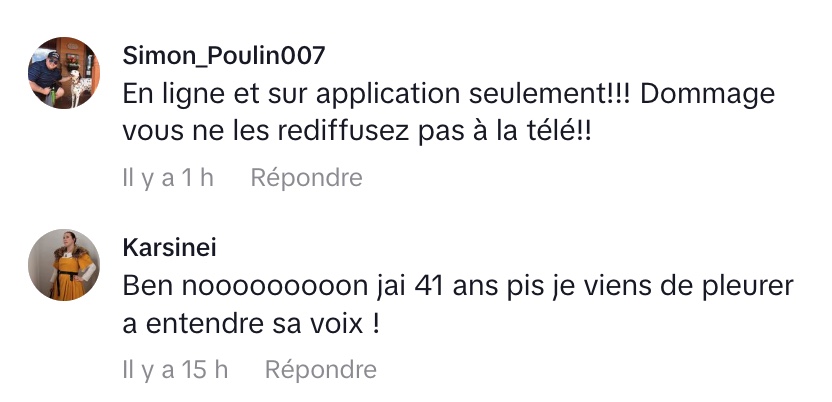The image size is (832, 402).
Task: Open the Simon_Poulin007 username link
Action: pos(223,54)
